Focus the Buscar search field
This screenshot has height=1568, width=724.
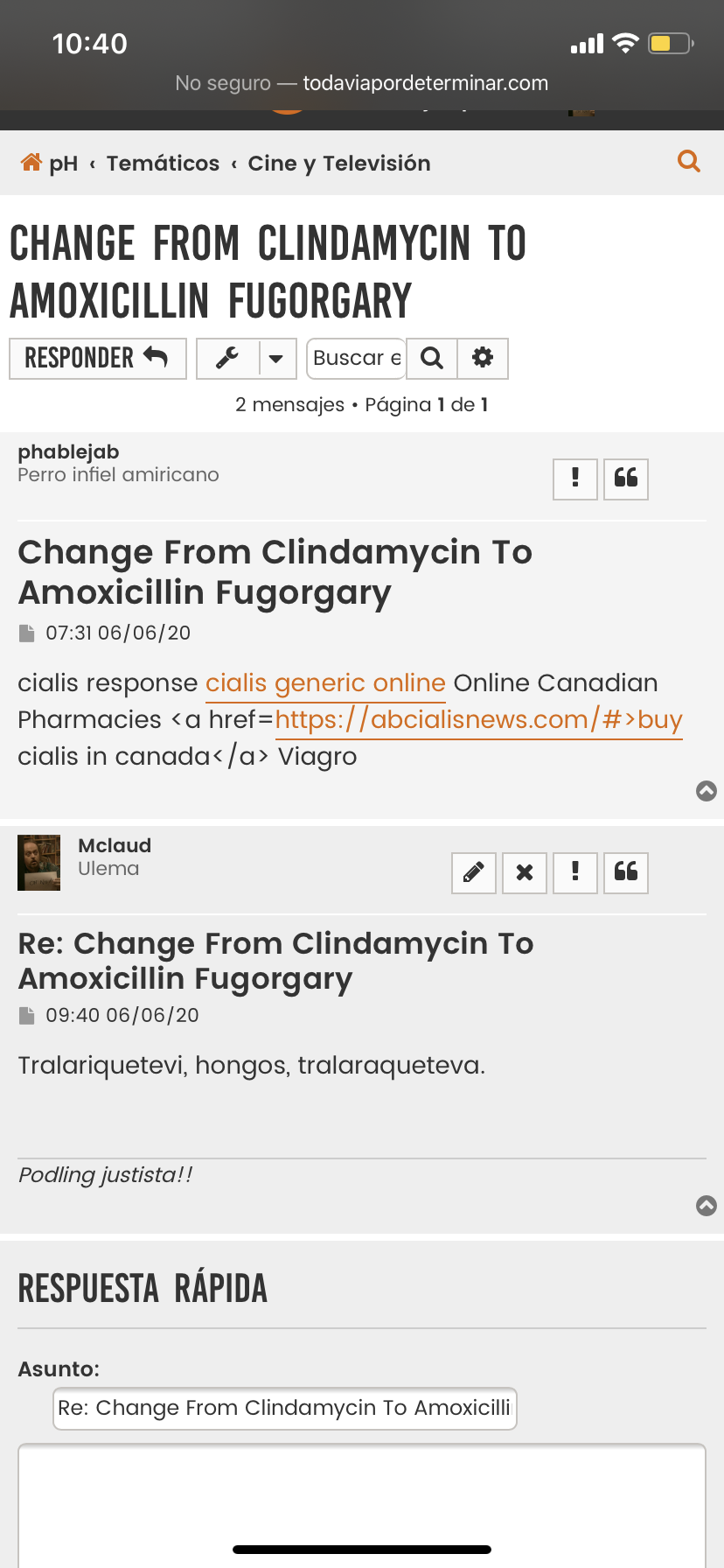coord(356,358)
